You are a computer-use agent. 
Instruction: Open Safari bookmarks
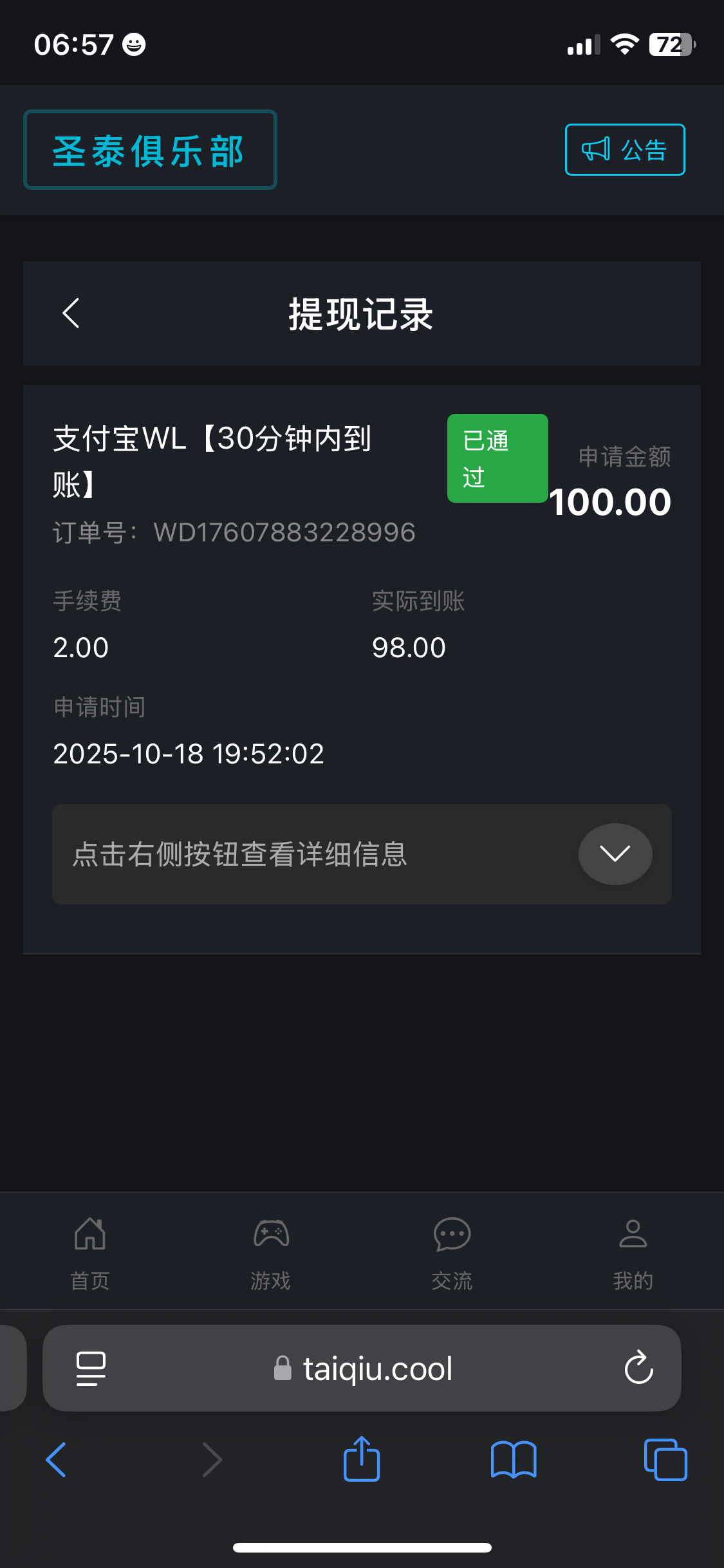[x=513, y=1459]
